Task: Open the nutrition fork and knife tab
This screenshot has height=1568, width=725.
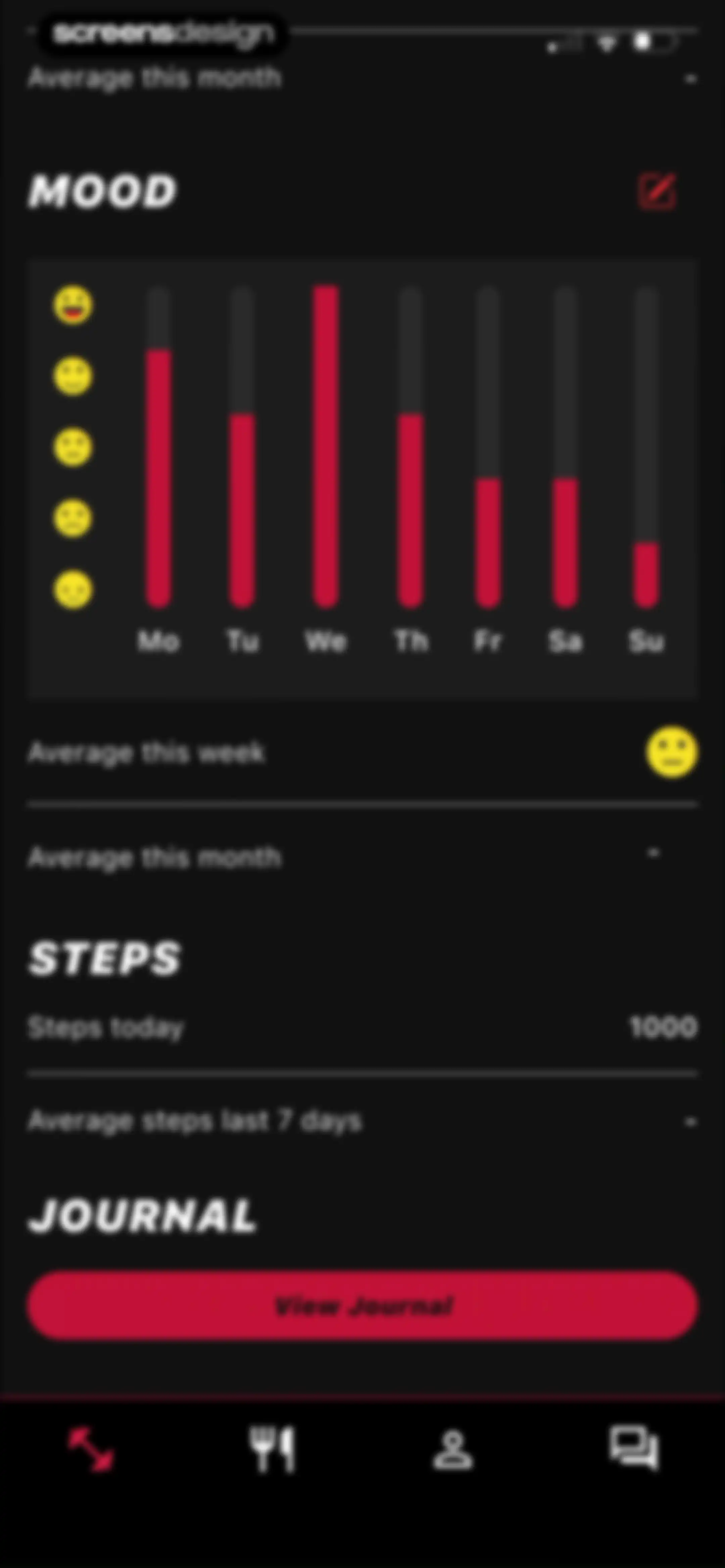Action: [272, 1449]
